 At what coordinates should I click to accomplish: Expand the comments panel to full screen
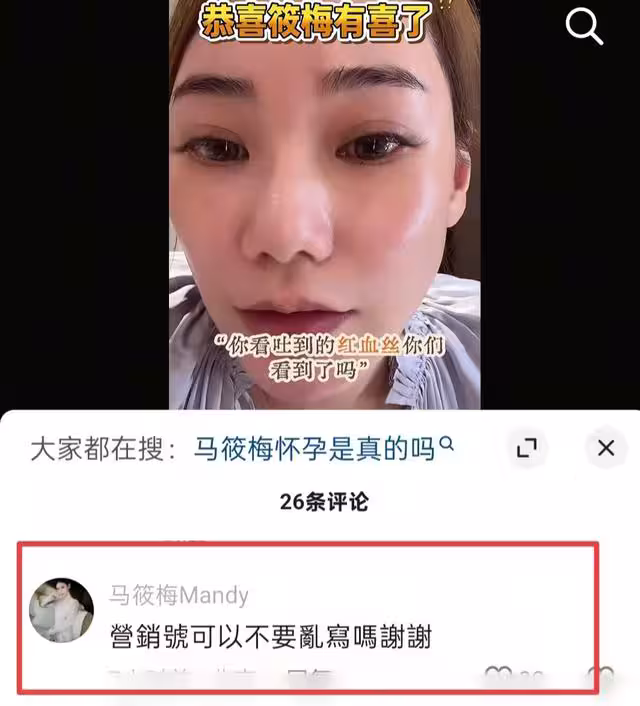[527, 449]
